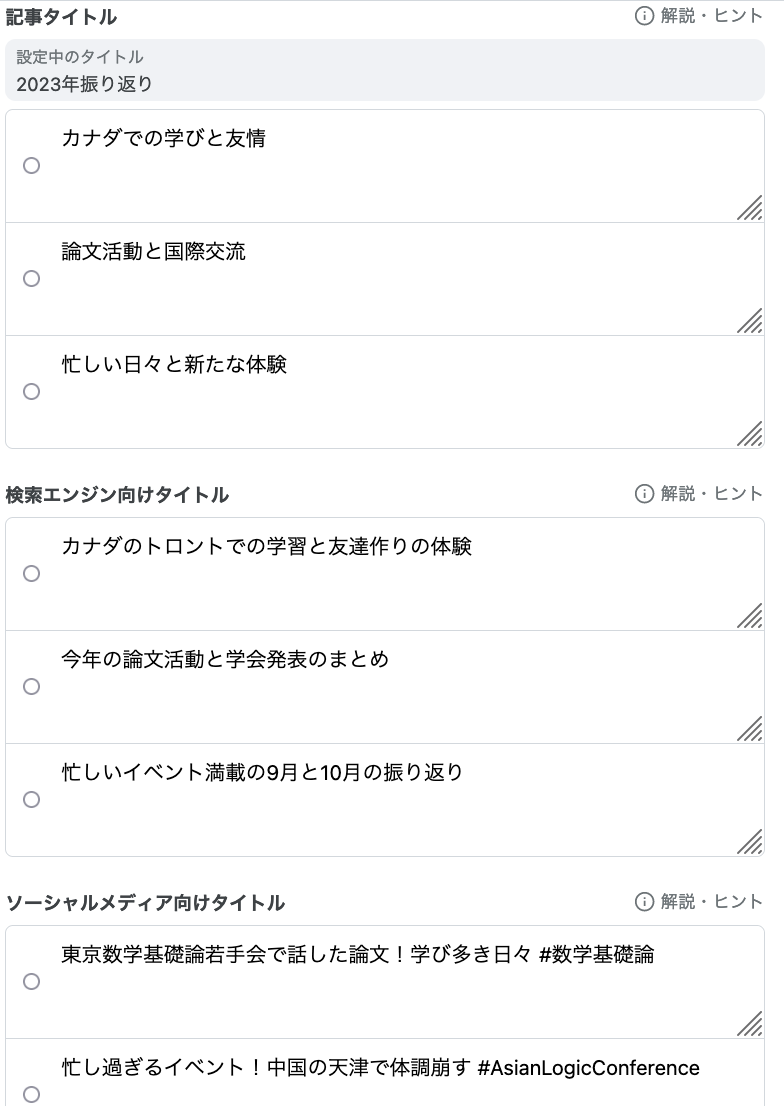Select 忙しいイベント満載の9月と10月の振り返り option
This screenshot has height=1106, width=784.
click(x=31, y=800)
